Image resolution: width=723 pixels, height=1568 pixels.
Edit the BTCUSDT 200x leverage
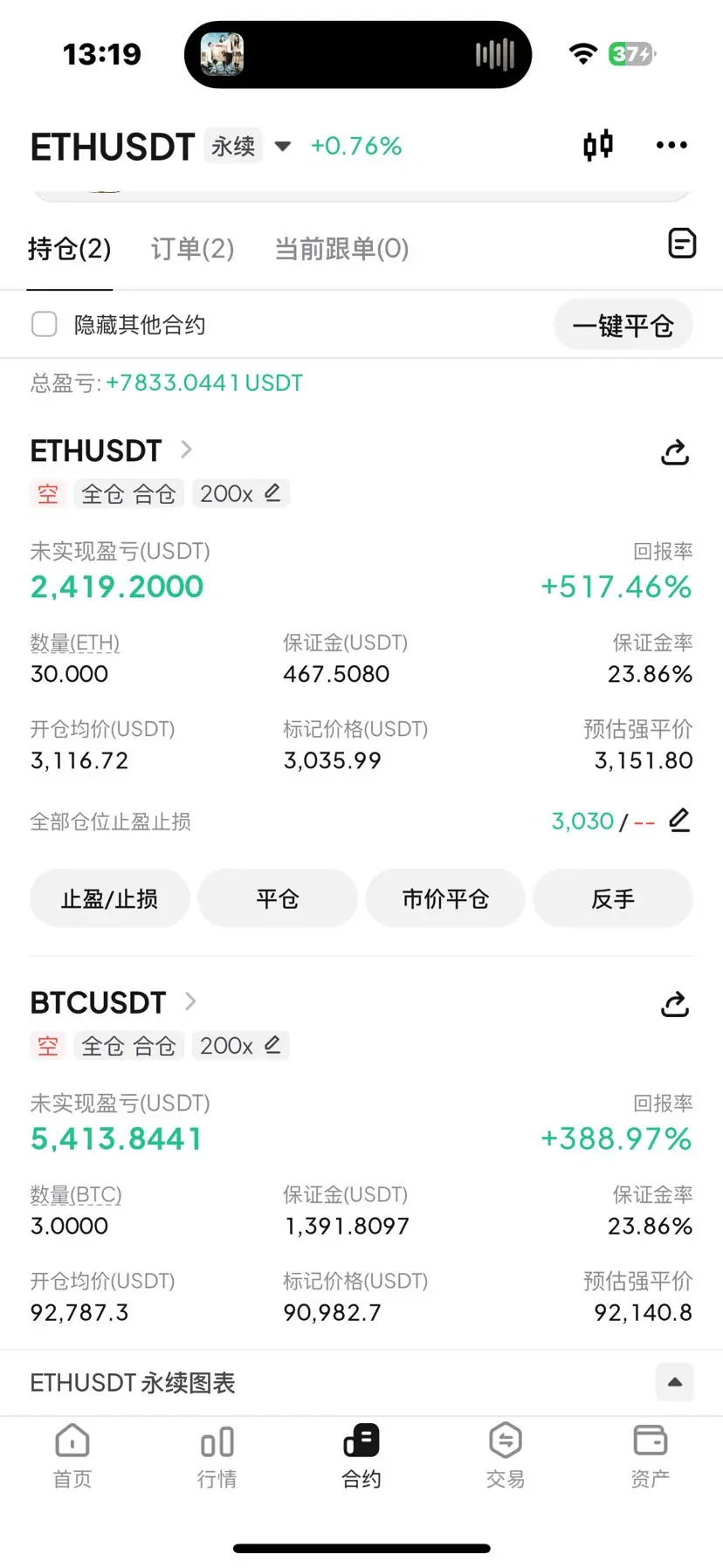(272, 1045)
